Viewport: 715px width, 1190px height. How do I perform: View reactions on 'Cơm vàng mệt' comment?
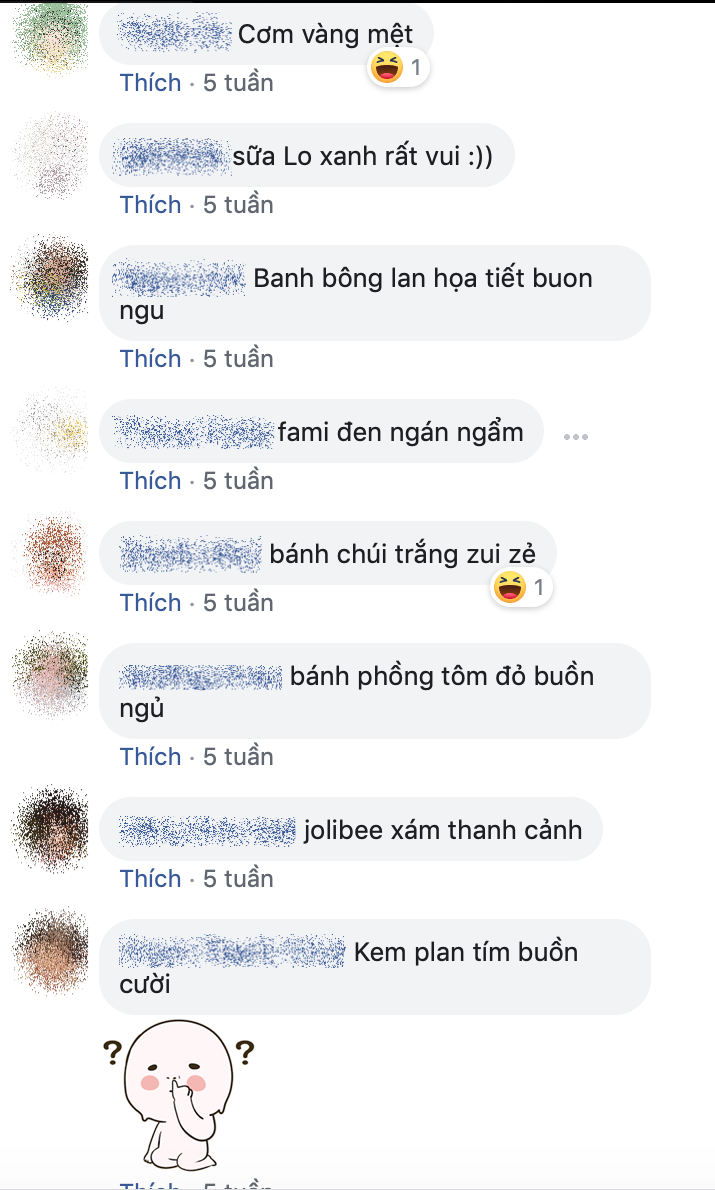[398, 68]
